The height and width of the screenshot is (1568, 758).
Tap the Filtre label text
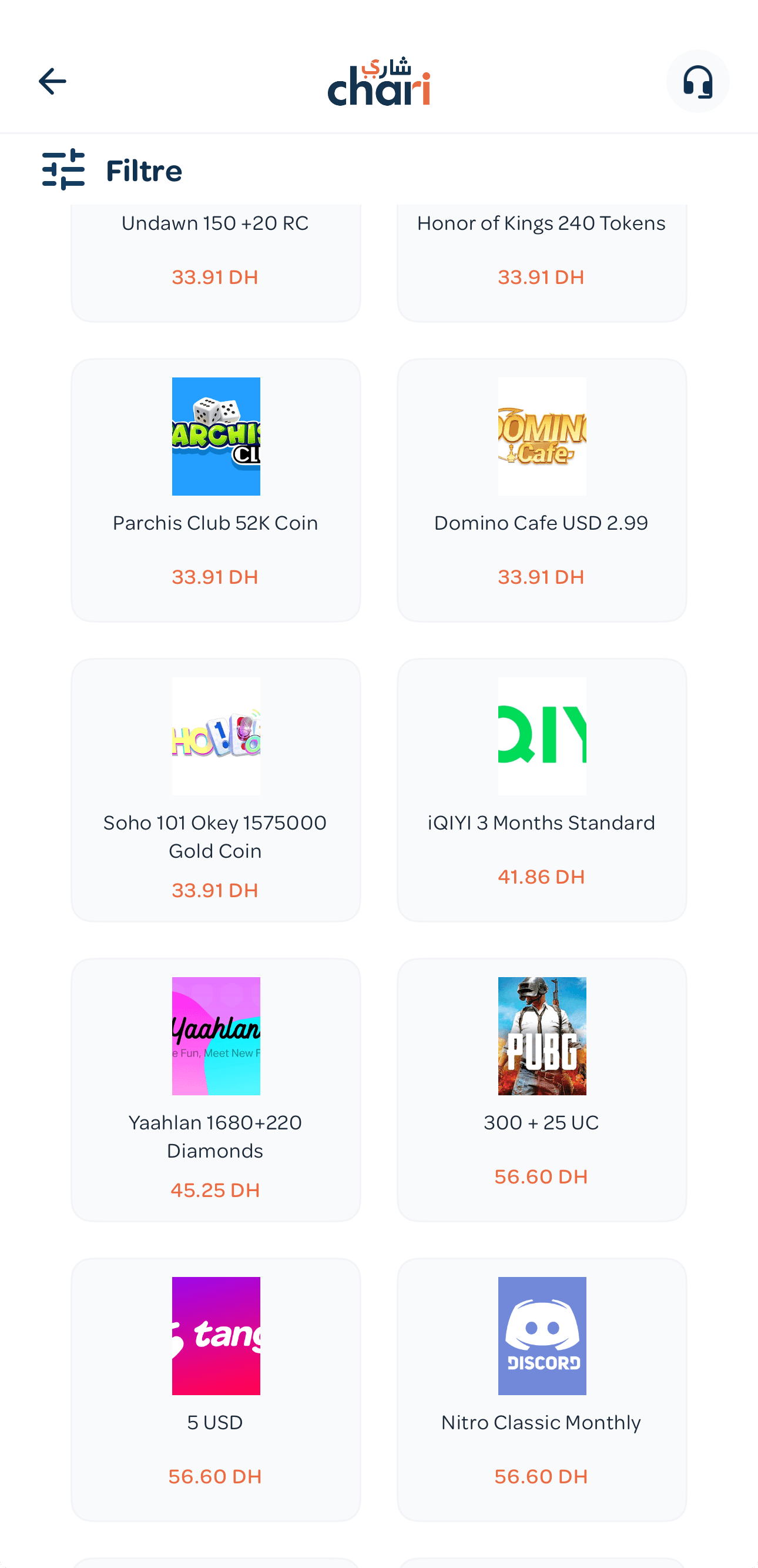(143, 170)
